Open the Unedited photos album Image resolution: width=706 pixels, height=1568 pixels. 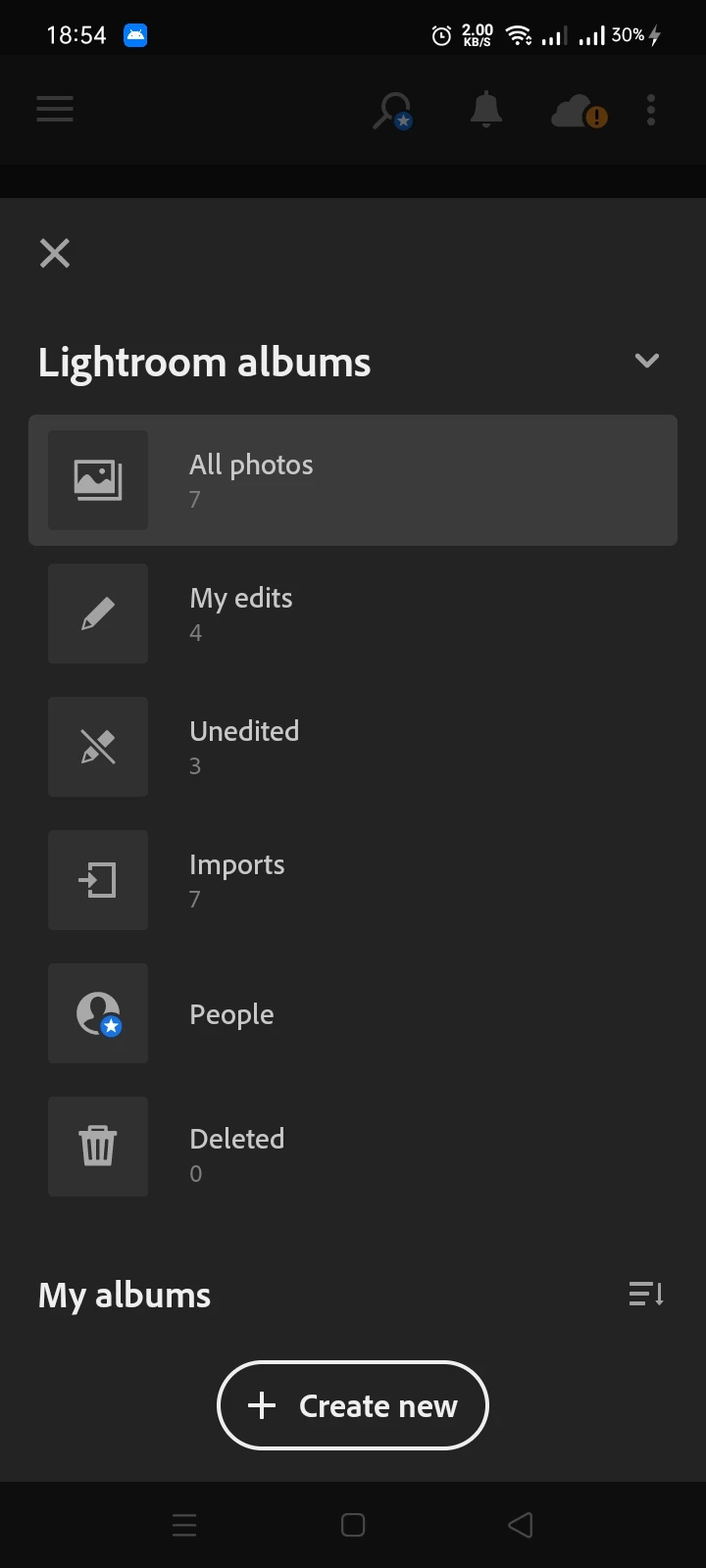click(353, 747)
